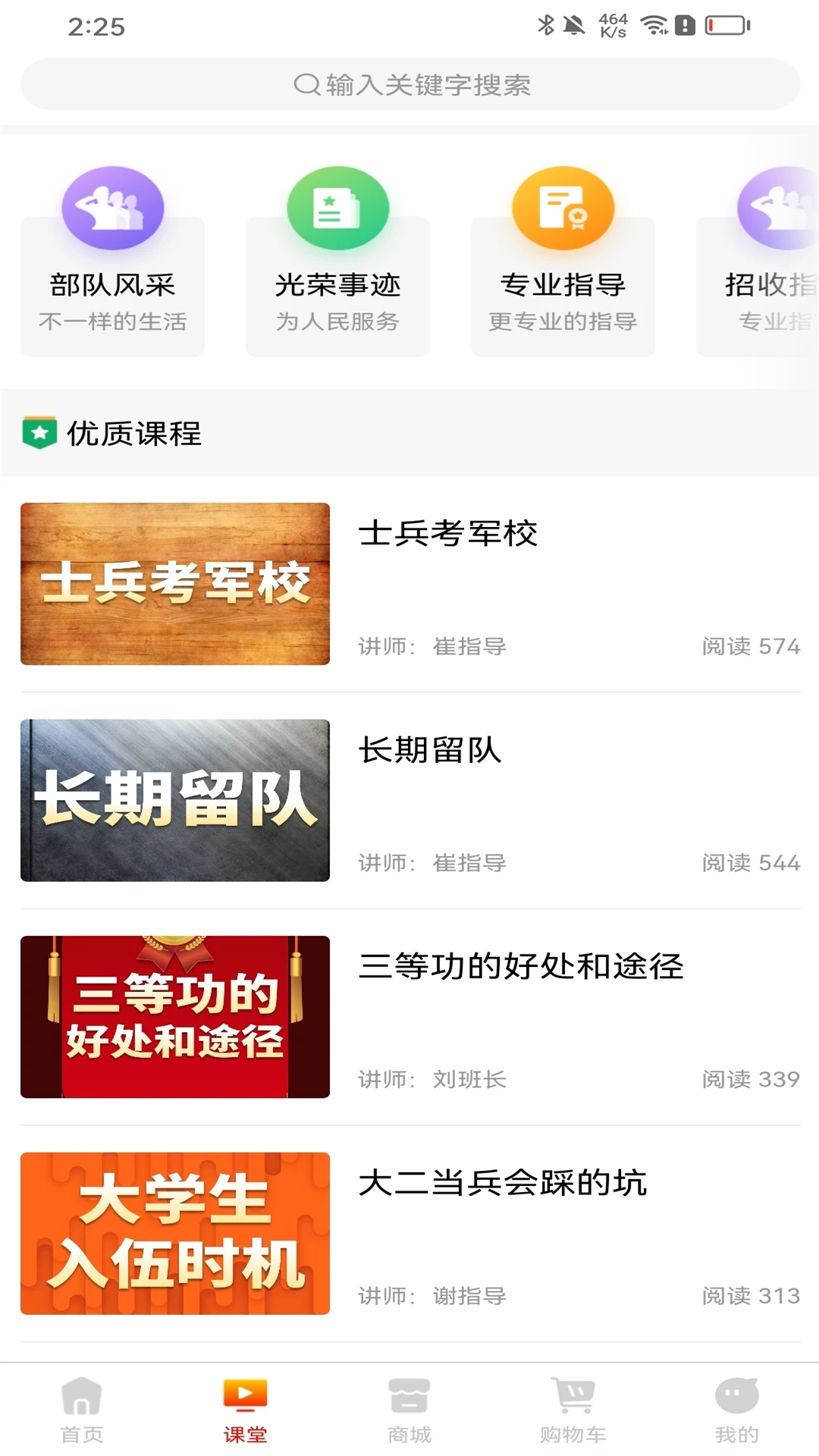The height and width of the screenshot is (1456, 819).
Task: Tap the keyword search input field
Action: coord(409,85)
